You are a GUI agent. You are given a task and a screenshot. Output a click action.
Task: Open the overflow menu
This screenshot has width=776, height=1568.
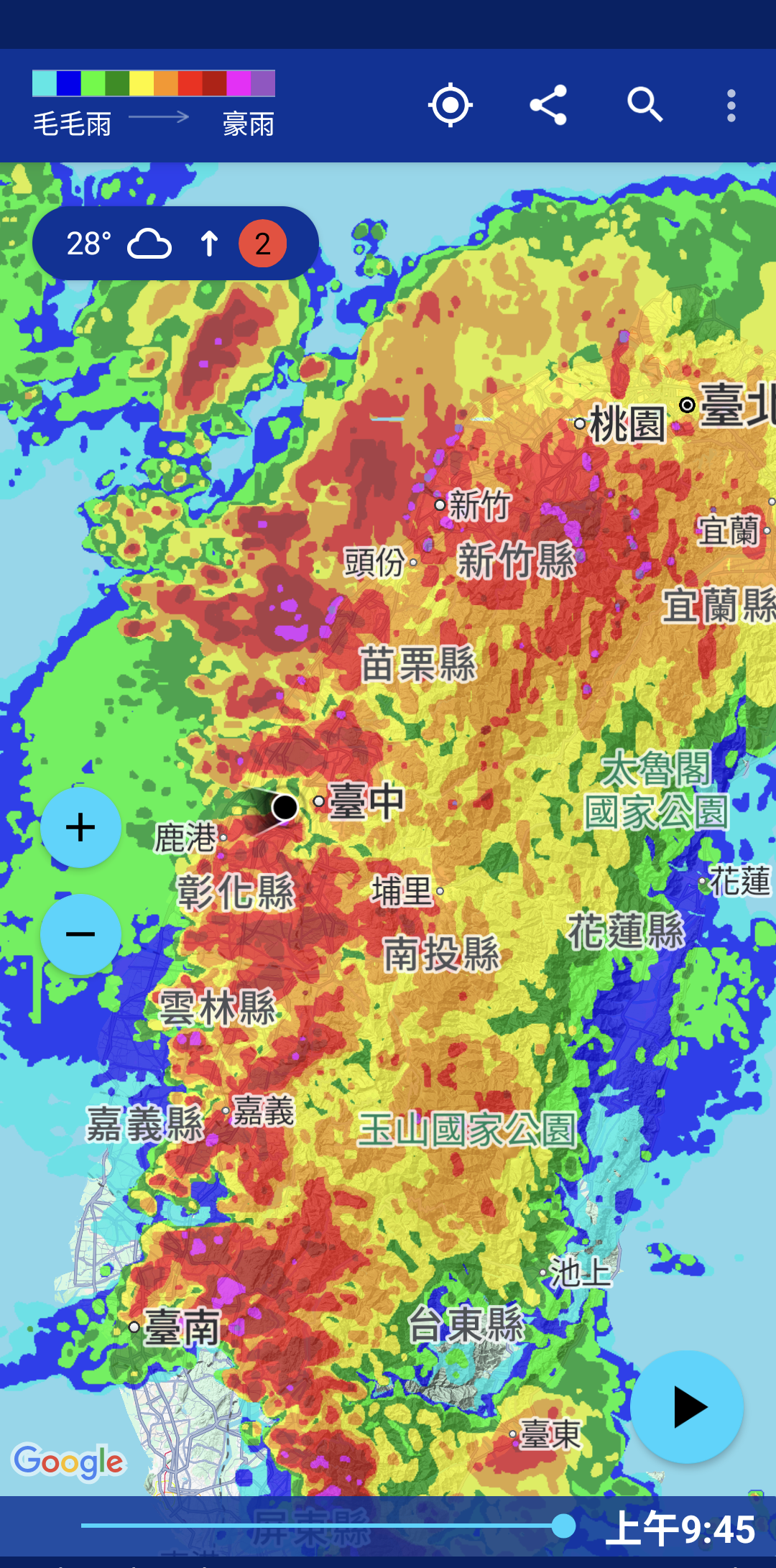click(x=731, y=106)
